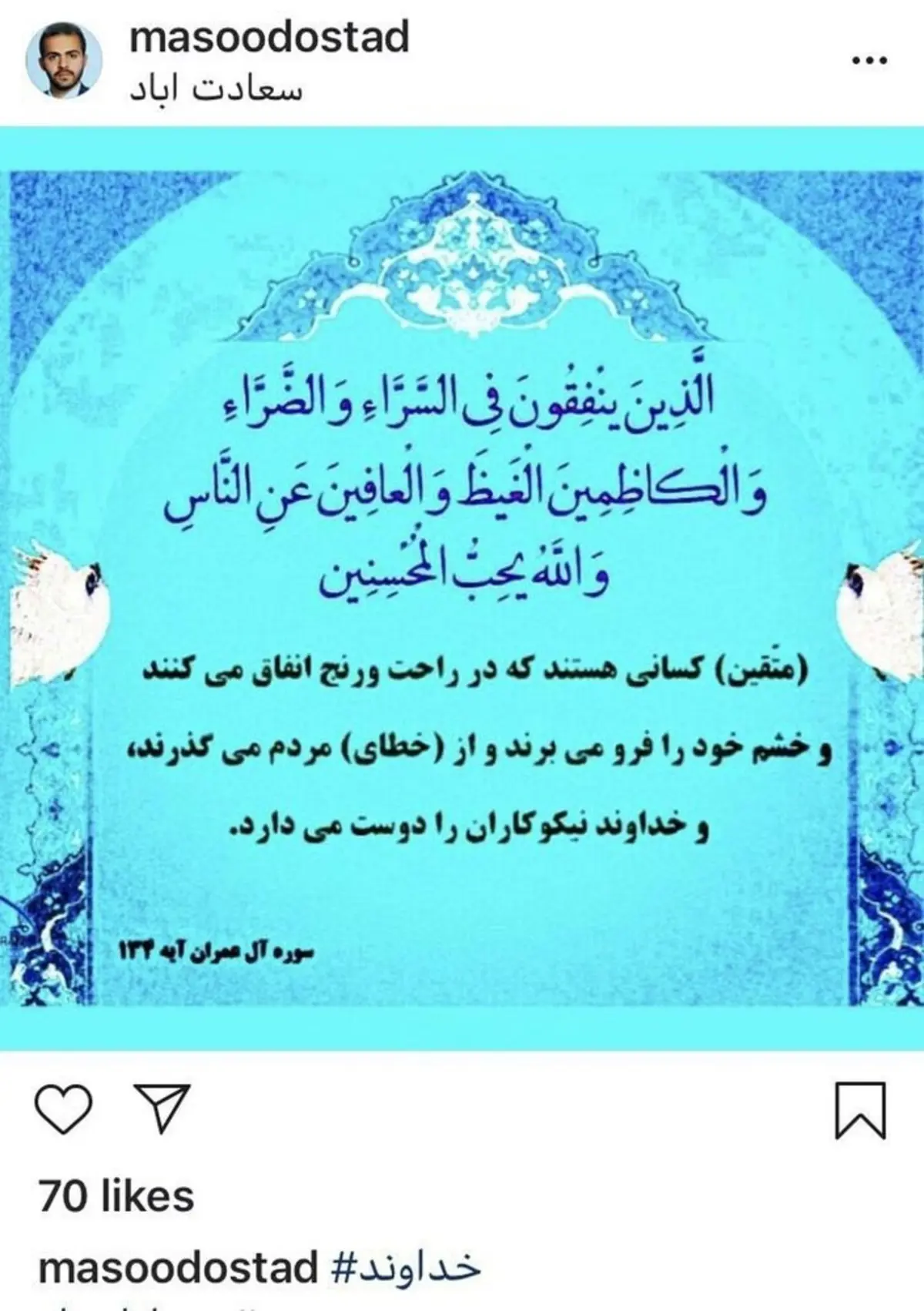
Task: Open the #خداوند hashtag
Action: (x=406, y=1267)
